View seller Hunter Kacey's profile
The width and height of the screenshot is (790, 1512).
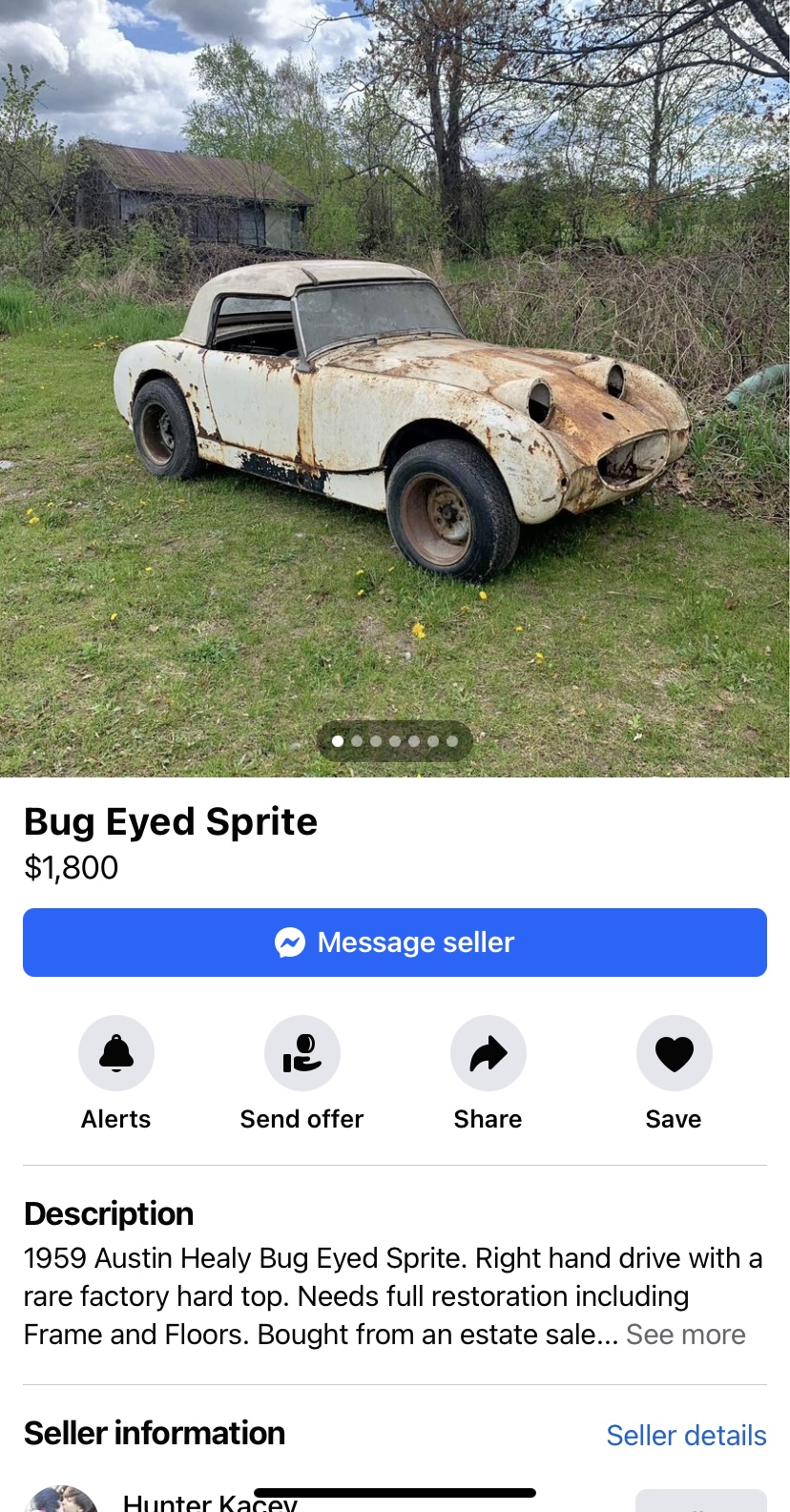191,1502
